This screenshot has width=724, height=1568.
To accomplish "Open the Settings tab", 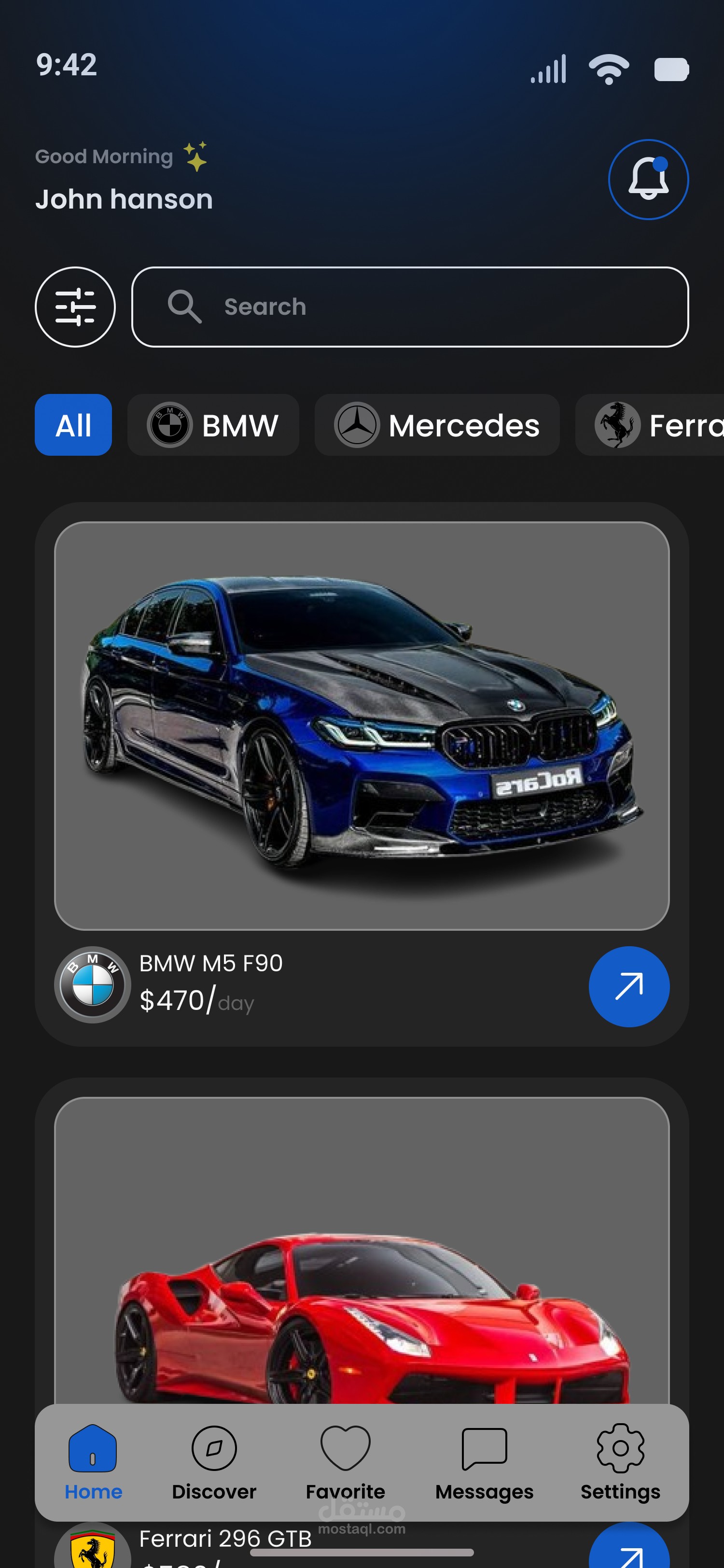I will pos(620,1463).
